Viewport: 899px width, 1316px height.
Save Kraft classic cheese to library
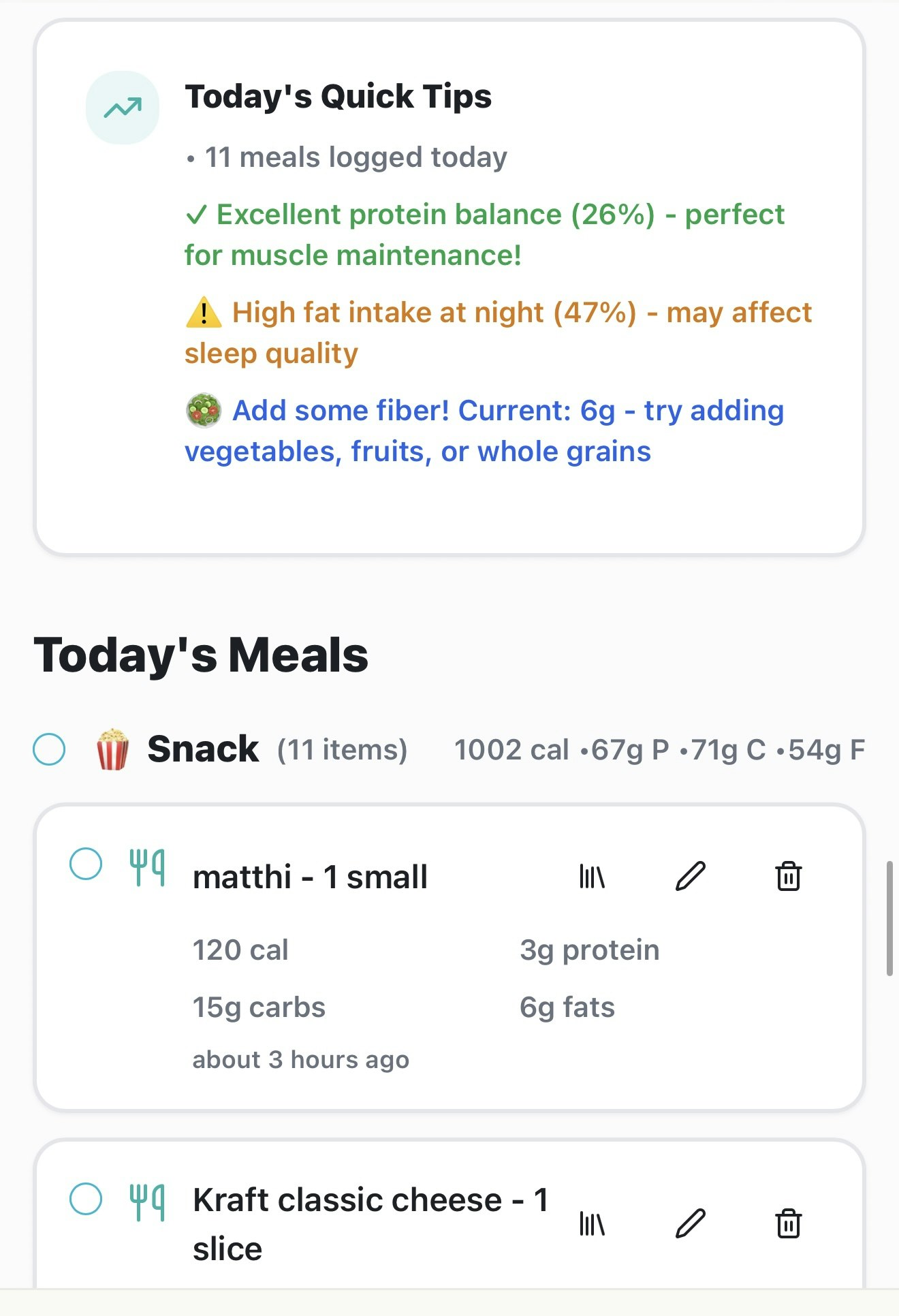pos(592,1223)
